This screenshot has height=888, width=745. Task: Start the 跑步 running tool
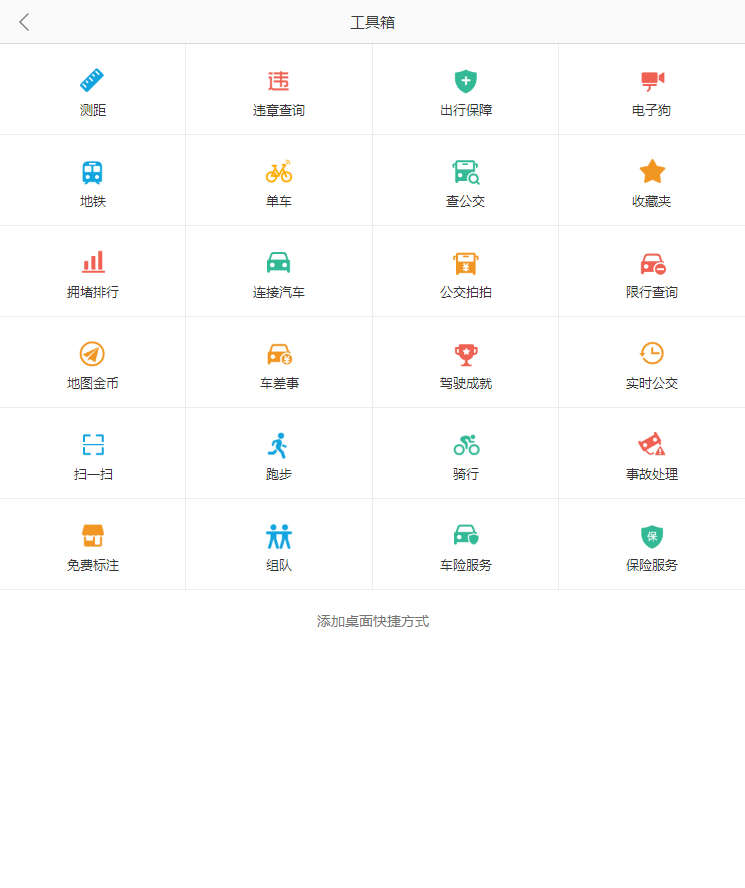pos(278,455)
